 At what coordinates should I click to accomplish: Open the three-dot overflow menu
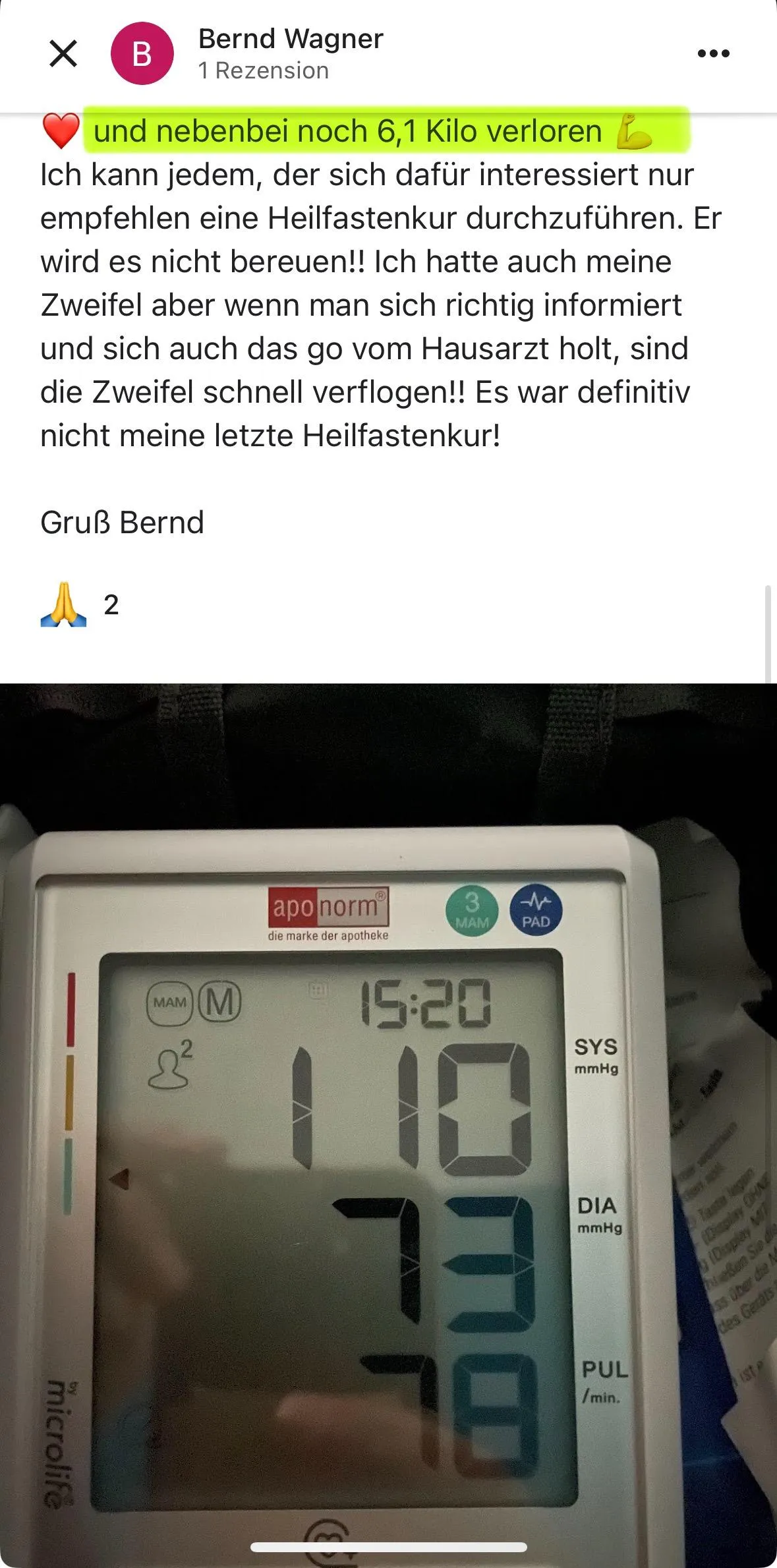[713, 53]
